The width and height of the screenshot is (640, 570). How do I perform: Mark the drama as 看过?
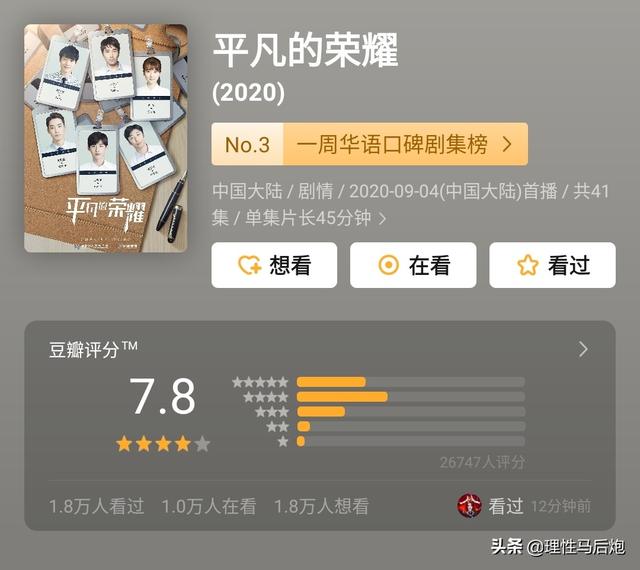click(552, 265)
